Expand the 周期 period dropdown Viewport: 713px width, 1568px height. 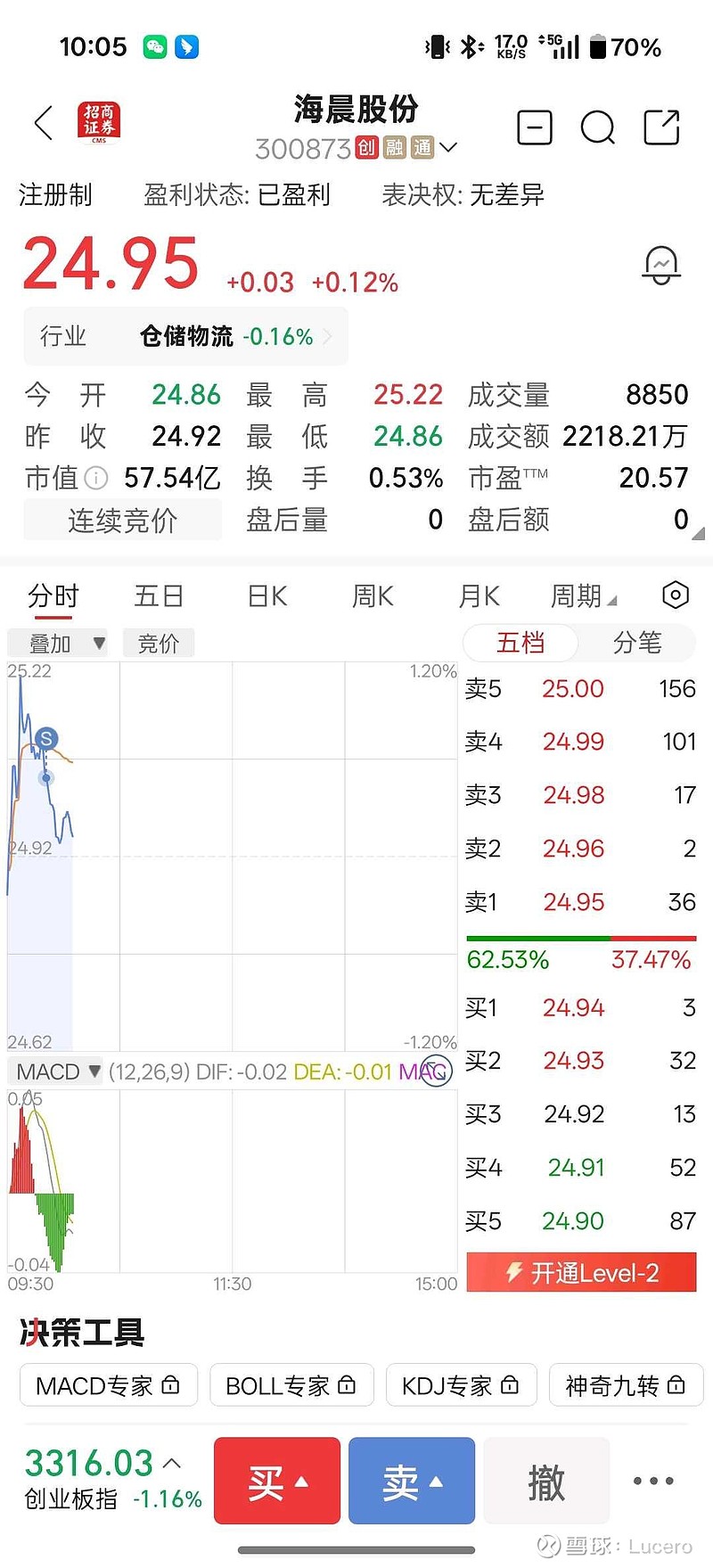[x=580, y=595]
